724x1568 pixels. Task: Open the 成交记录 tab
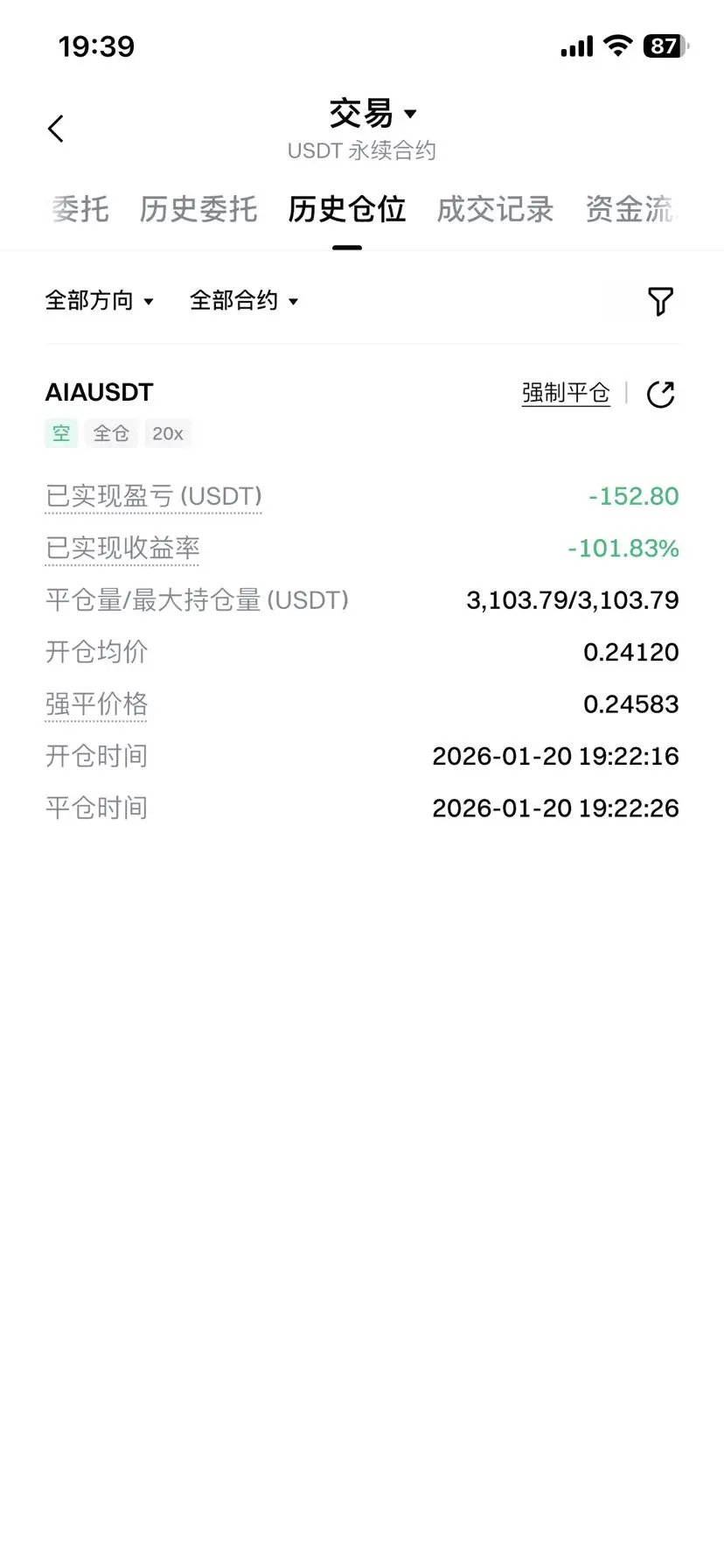point(496,209)
